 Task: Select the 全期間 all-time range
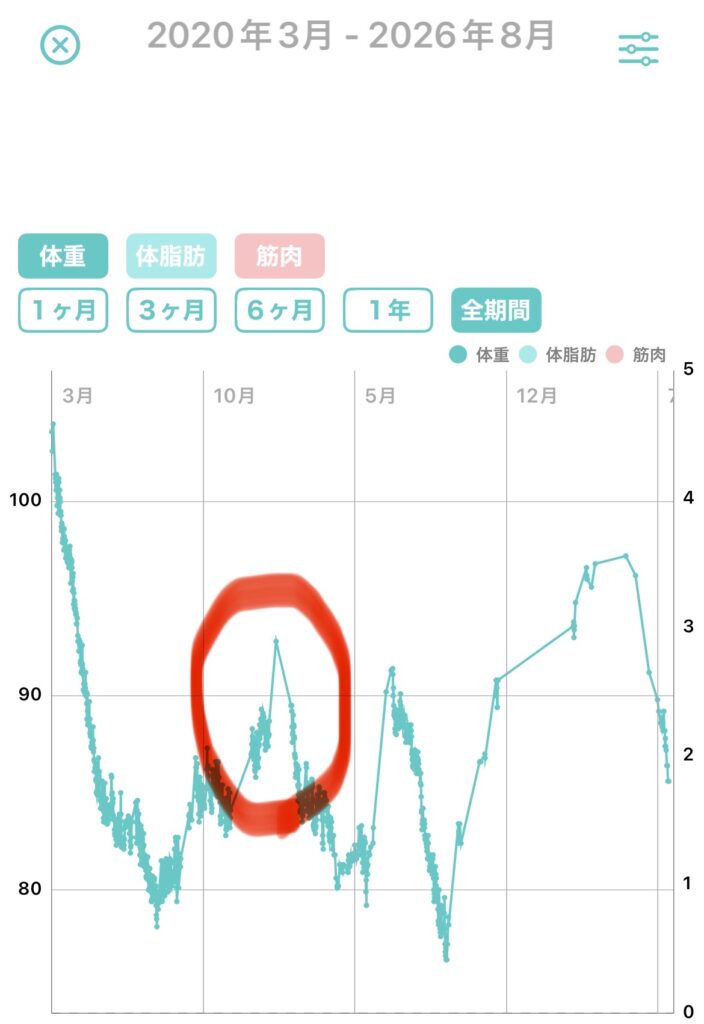tap(496, 310)
